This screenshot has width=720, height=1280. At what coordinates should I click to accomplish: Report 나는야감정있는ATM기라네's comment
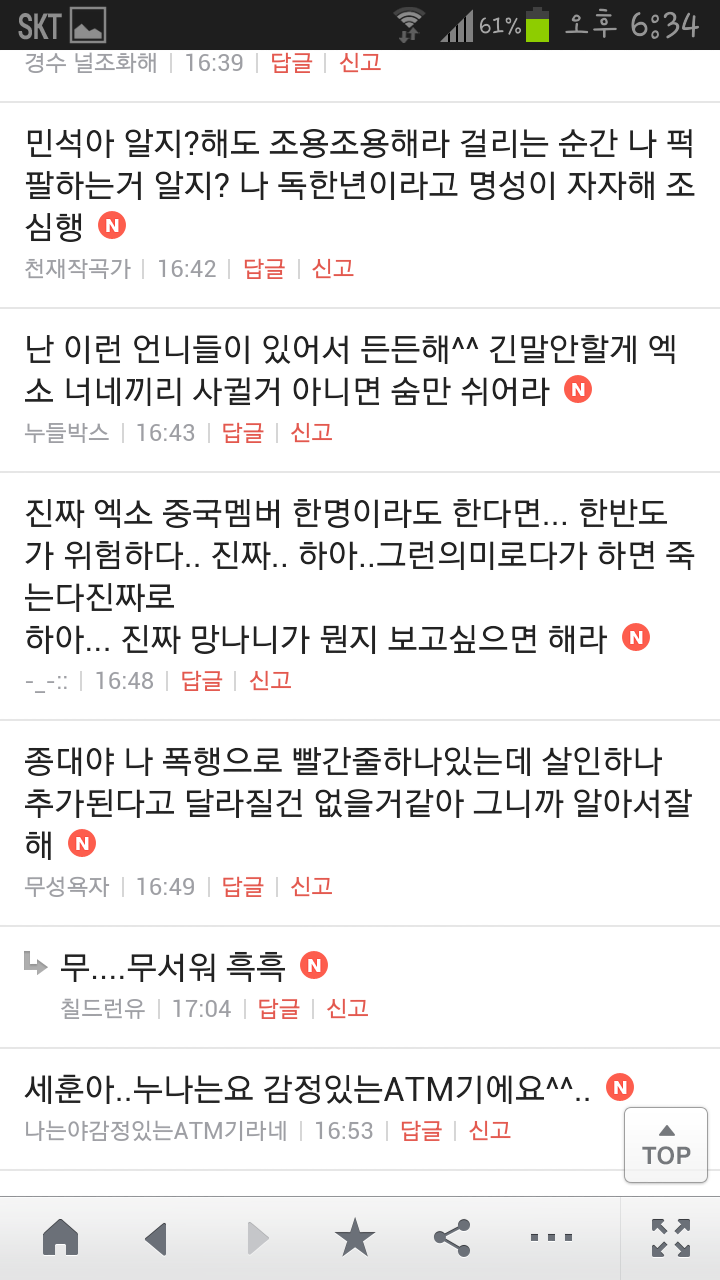tap(490, 1130)
